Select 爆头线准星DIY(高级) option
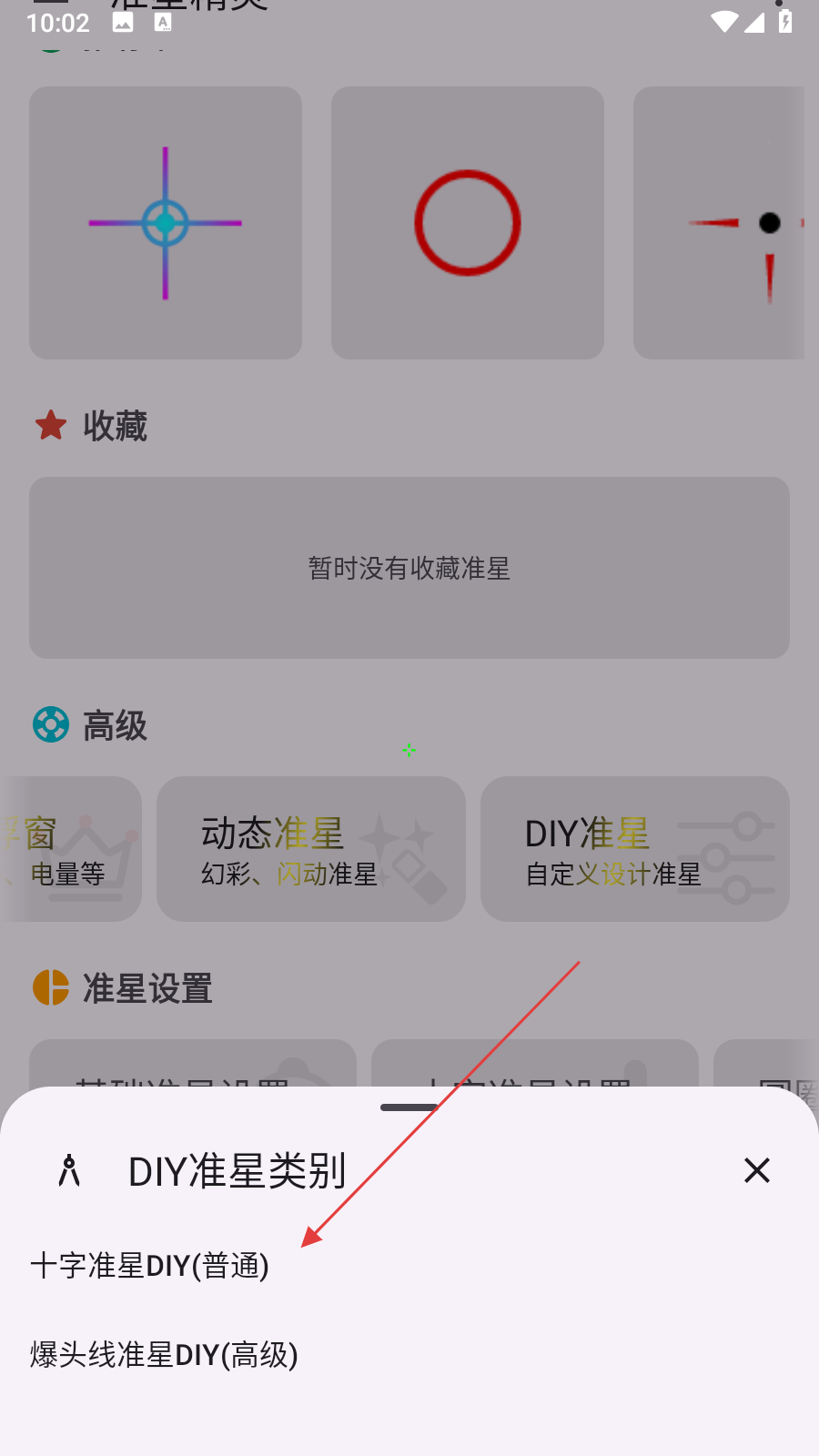Image resolution: width=819 pixels, height=1456 pixels. (165, 1355)
